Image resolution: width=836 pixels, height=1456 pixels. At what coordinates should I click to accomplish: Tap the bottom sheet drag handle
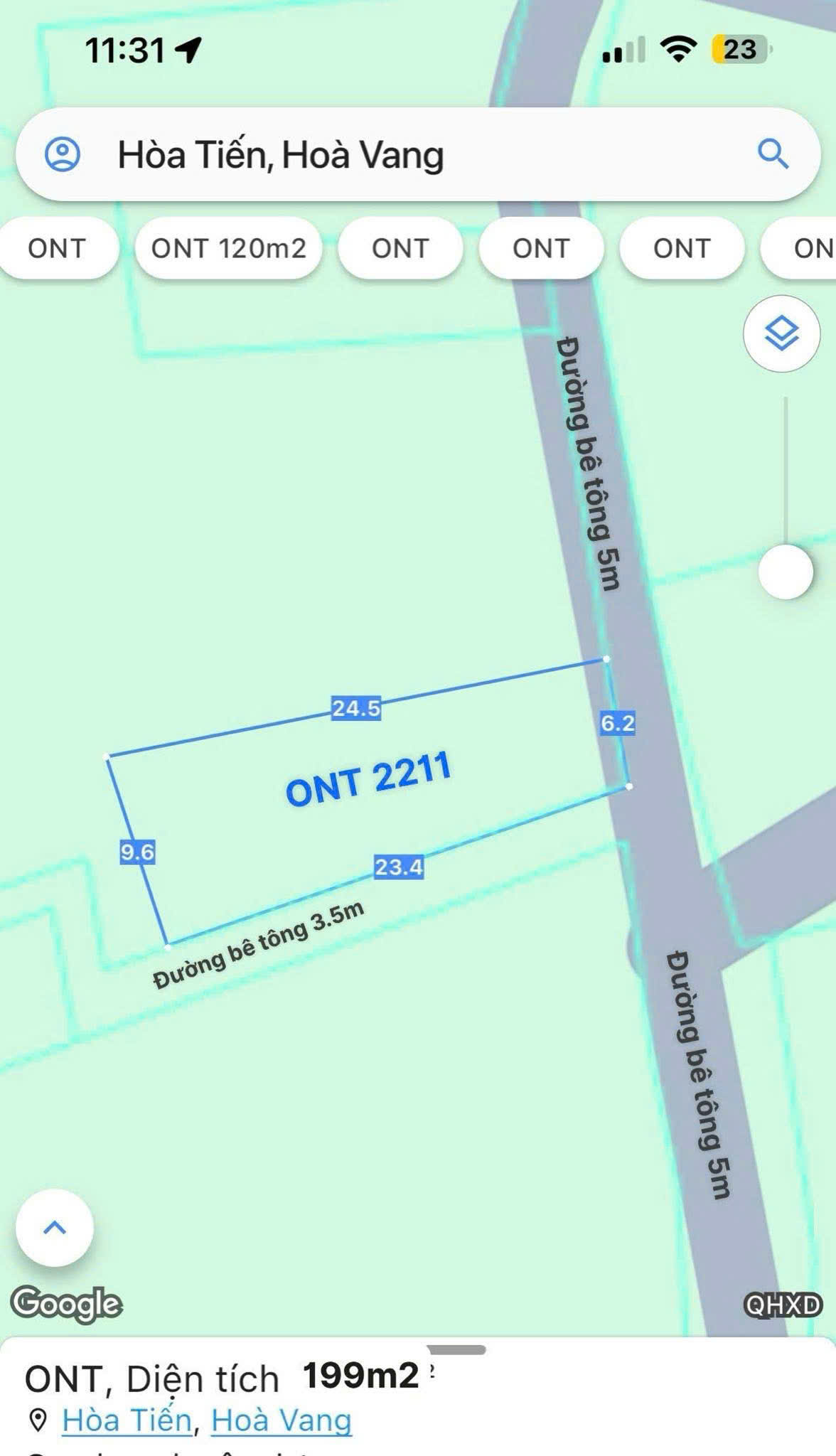pyautogui.click(x=456, y=1349)
